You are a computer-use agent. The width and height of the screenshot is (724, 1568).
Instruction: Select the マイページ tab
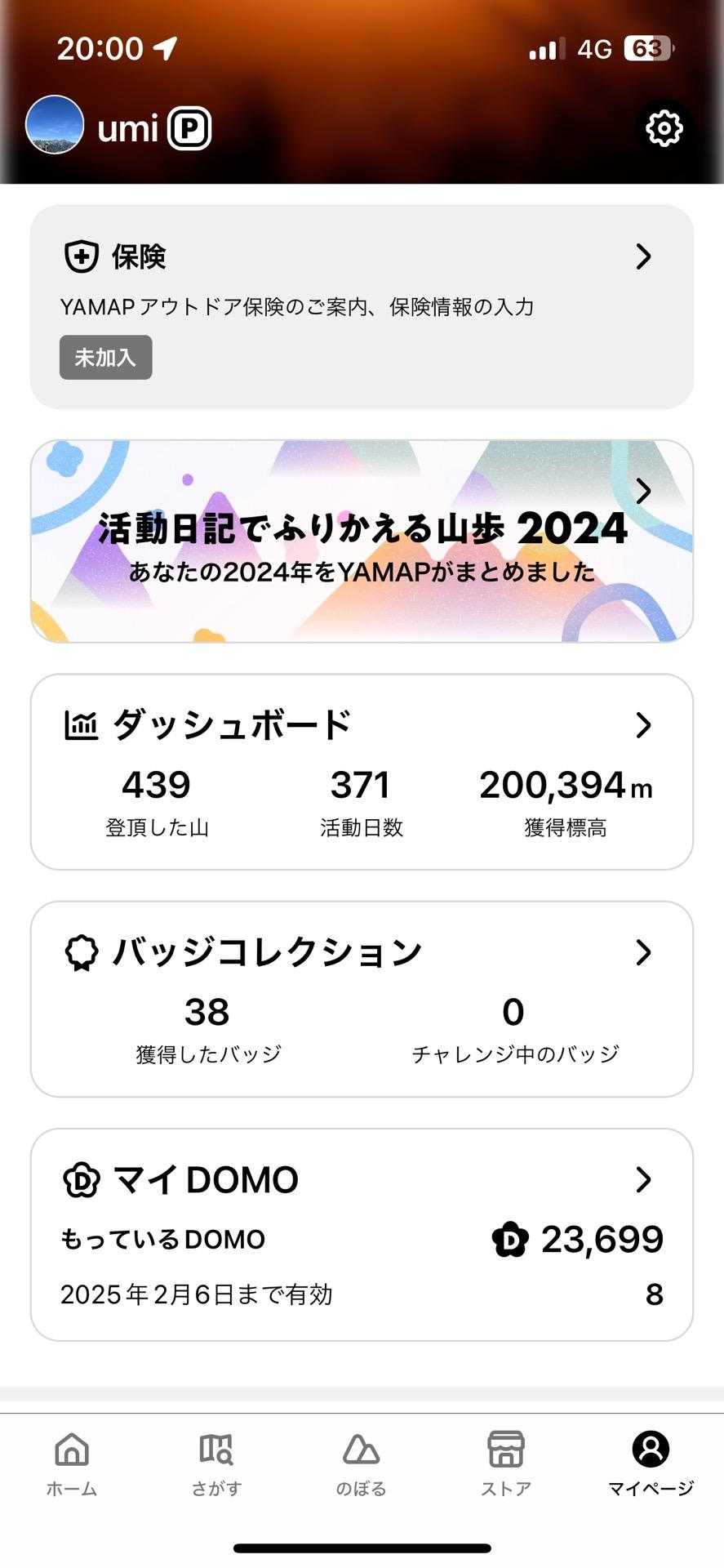651,1464
